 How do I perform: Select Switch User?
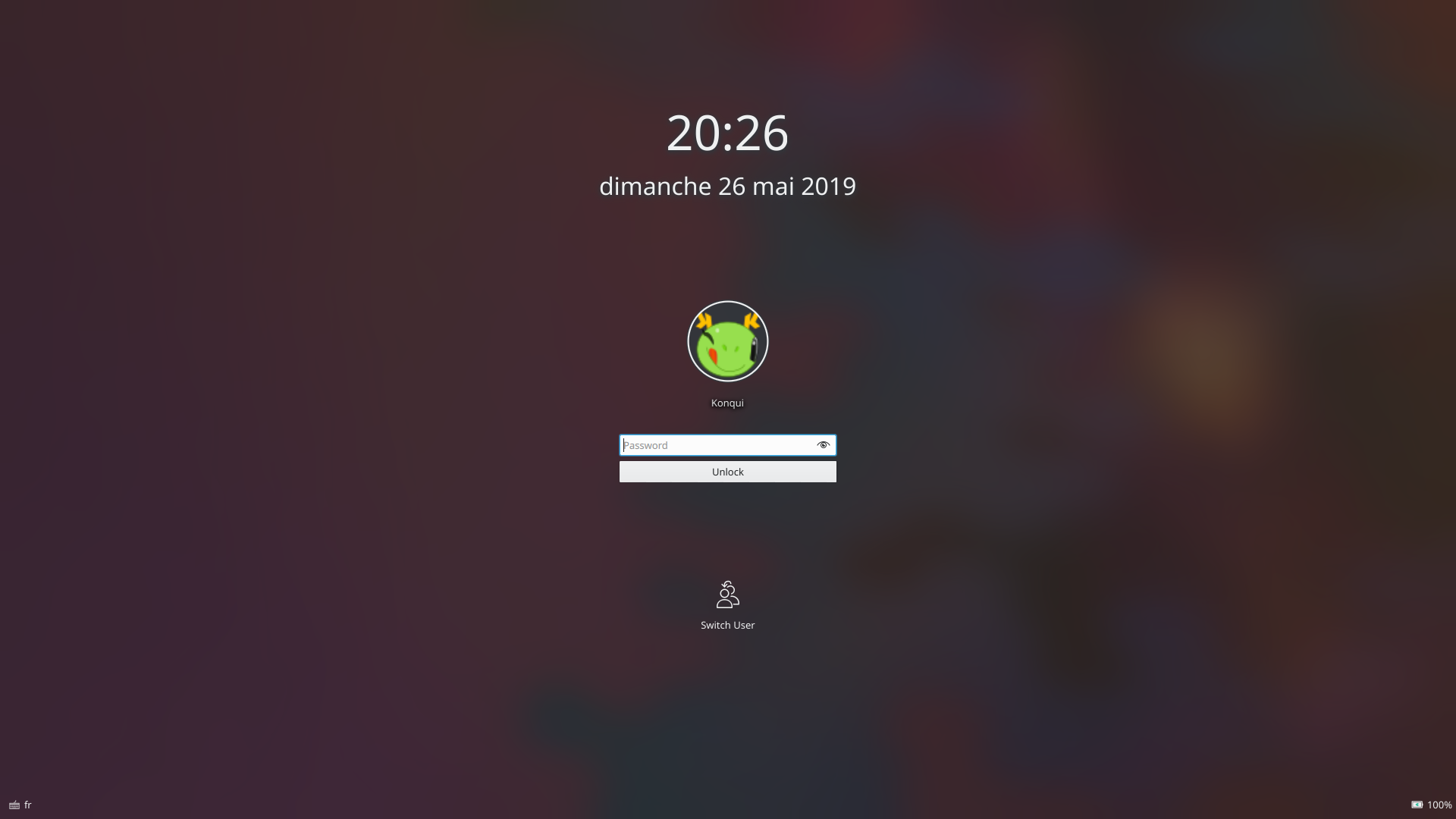[727, 604]
